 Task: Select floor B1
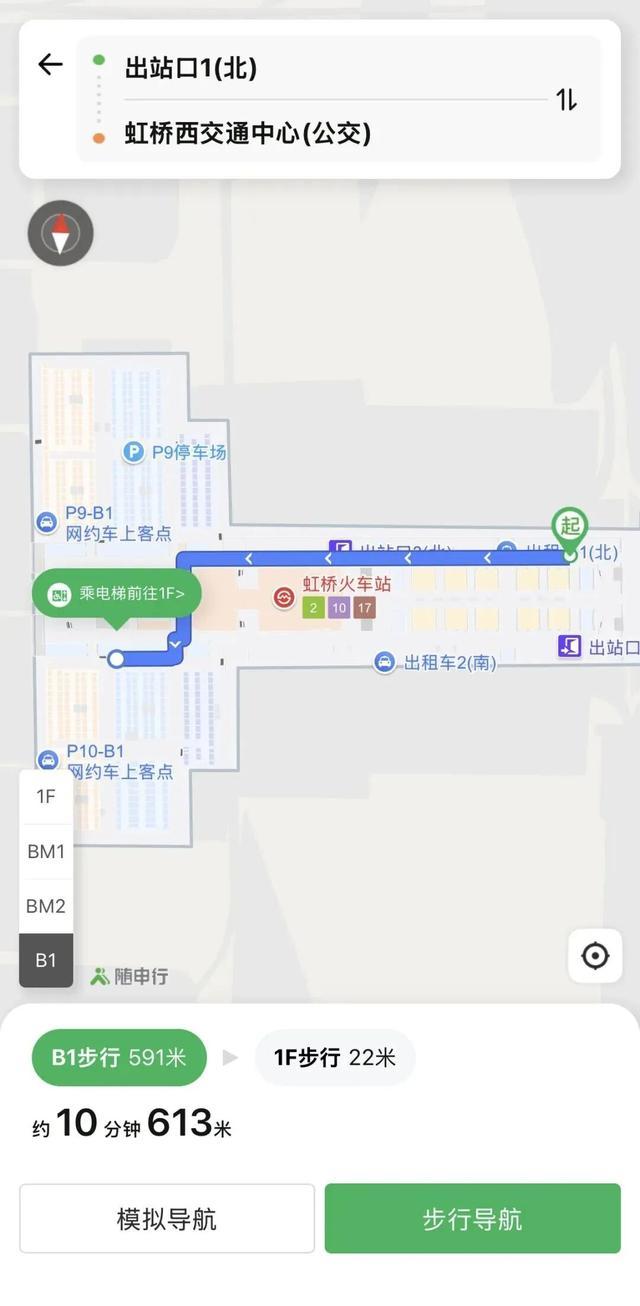pos(46,960)
